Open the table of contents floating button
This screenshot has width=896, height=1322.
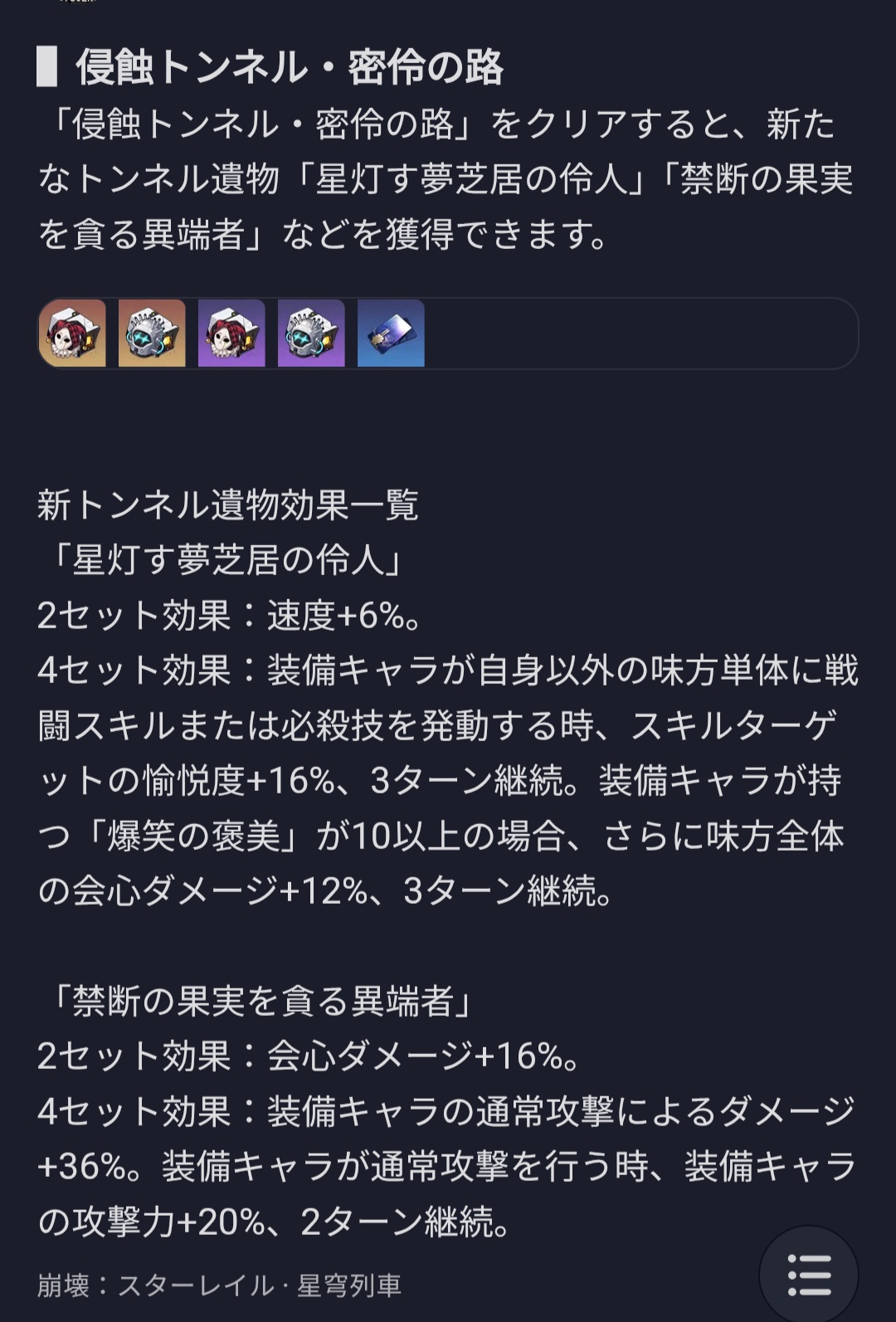pos(809,1274)
